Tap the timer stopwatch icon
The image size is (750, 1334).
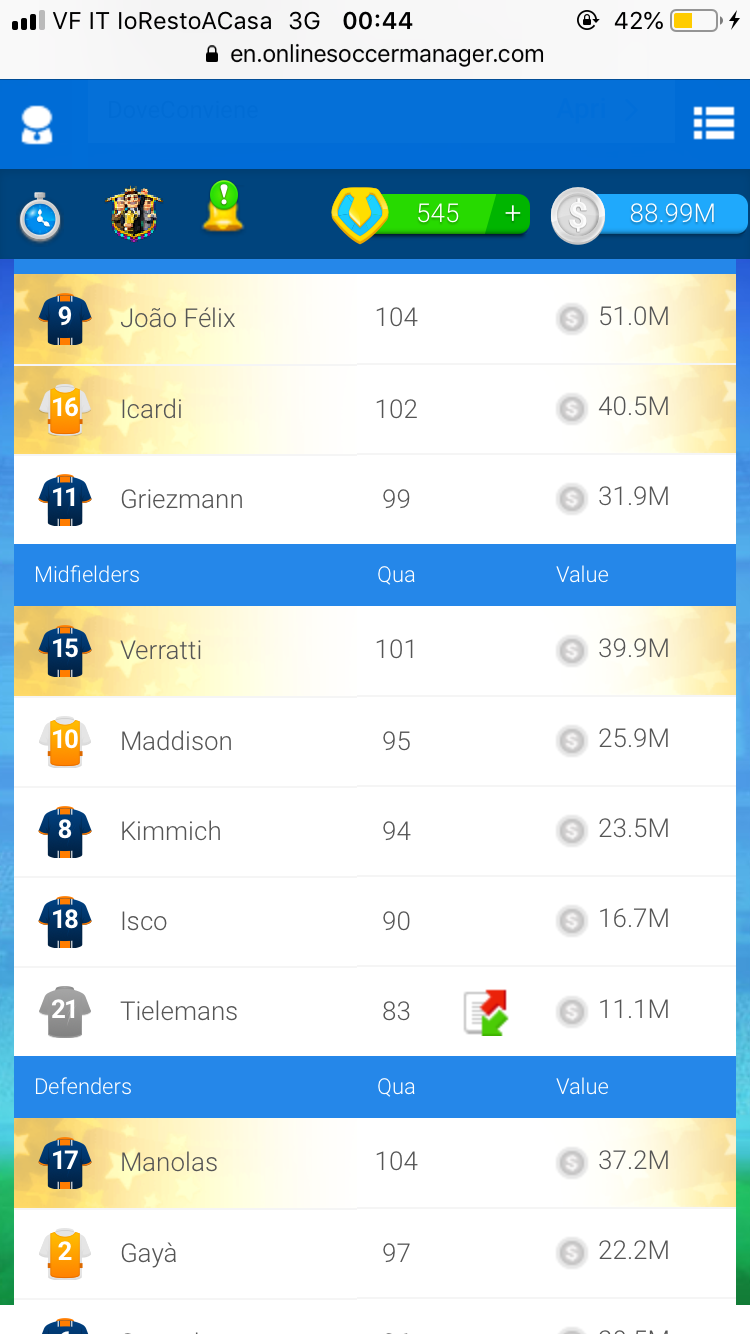click(x=40, y=216)
